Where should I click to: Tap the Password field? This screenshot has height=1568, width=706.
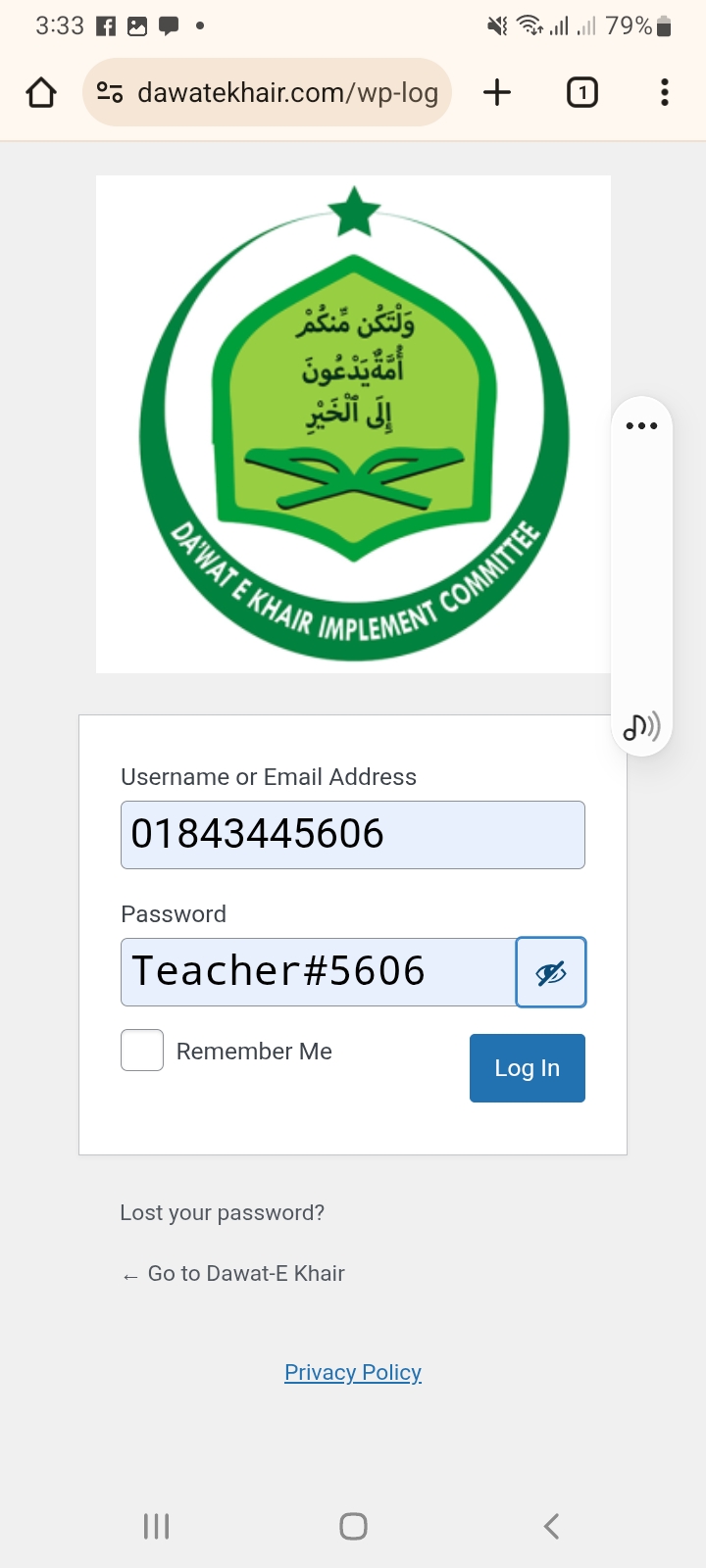[x=318, y=972]
